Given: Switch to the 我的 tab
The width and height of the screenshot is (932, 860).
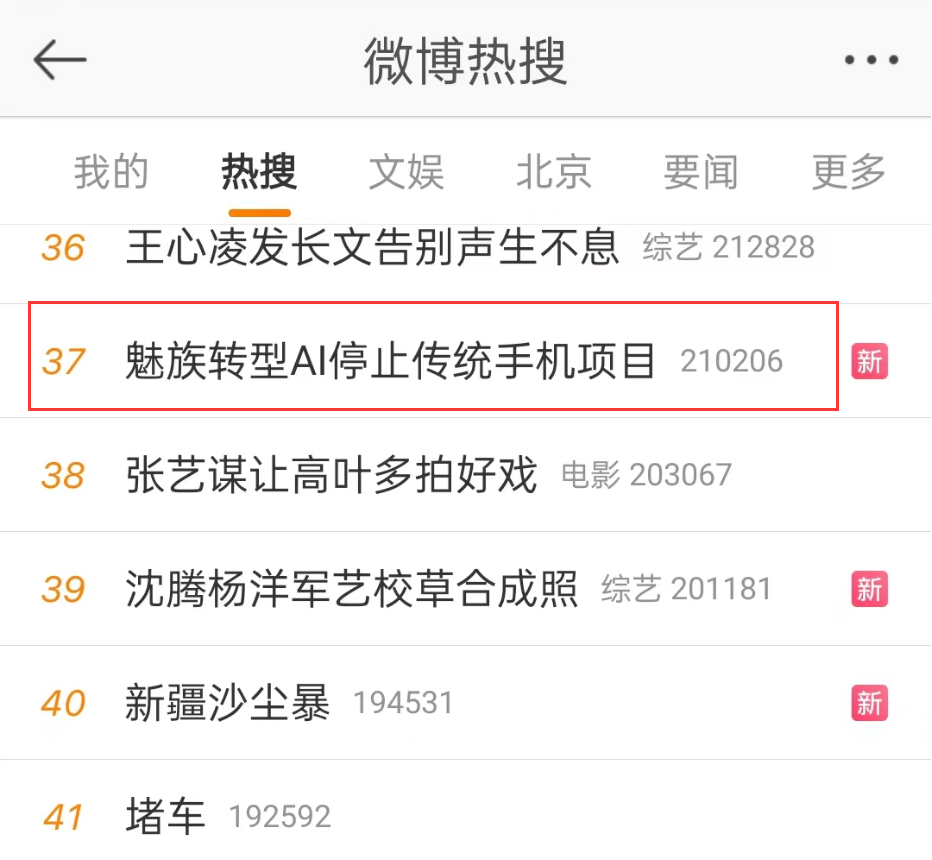Looking at the screenshot, I should 111,173.
